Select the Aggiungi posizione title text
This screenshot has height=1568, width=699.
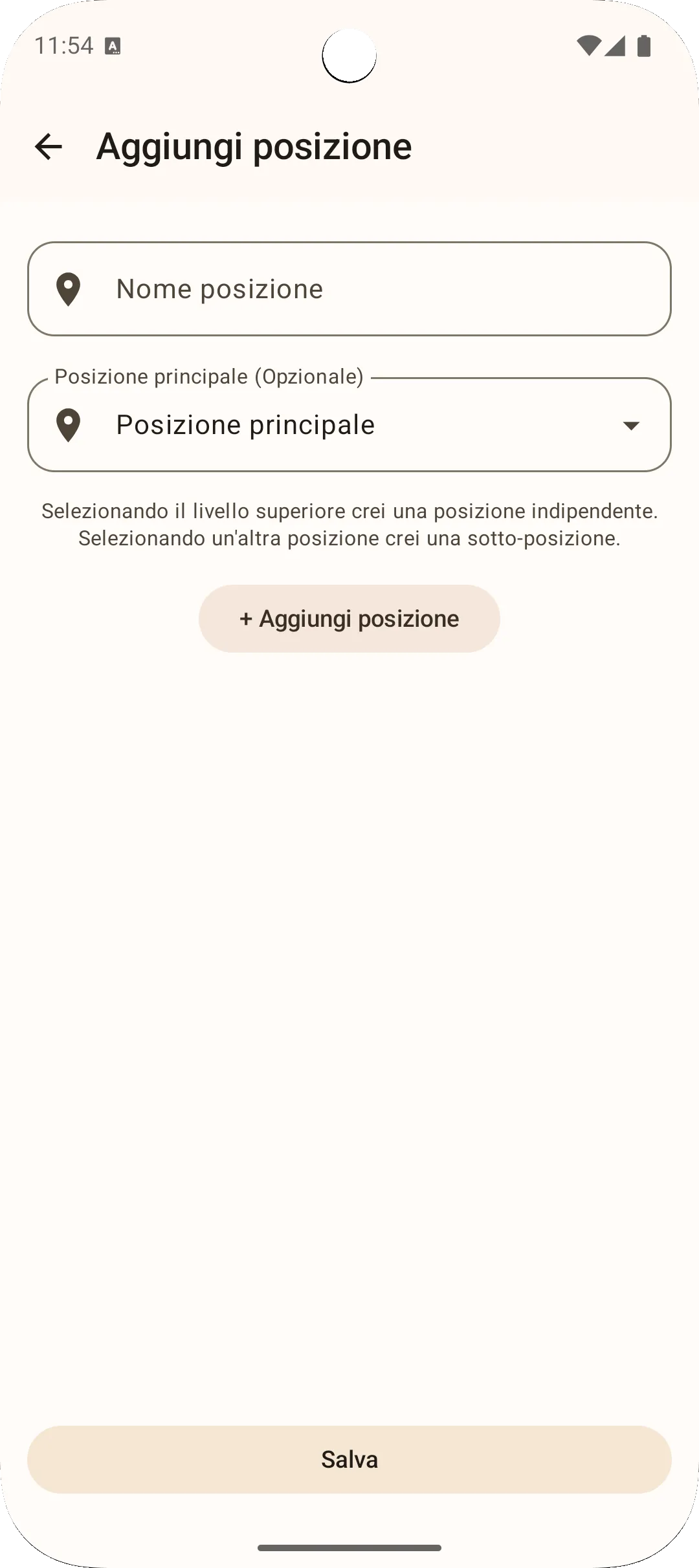tap(253, 146)
